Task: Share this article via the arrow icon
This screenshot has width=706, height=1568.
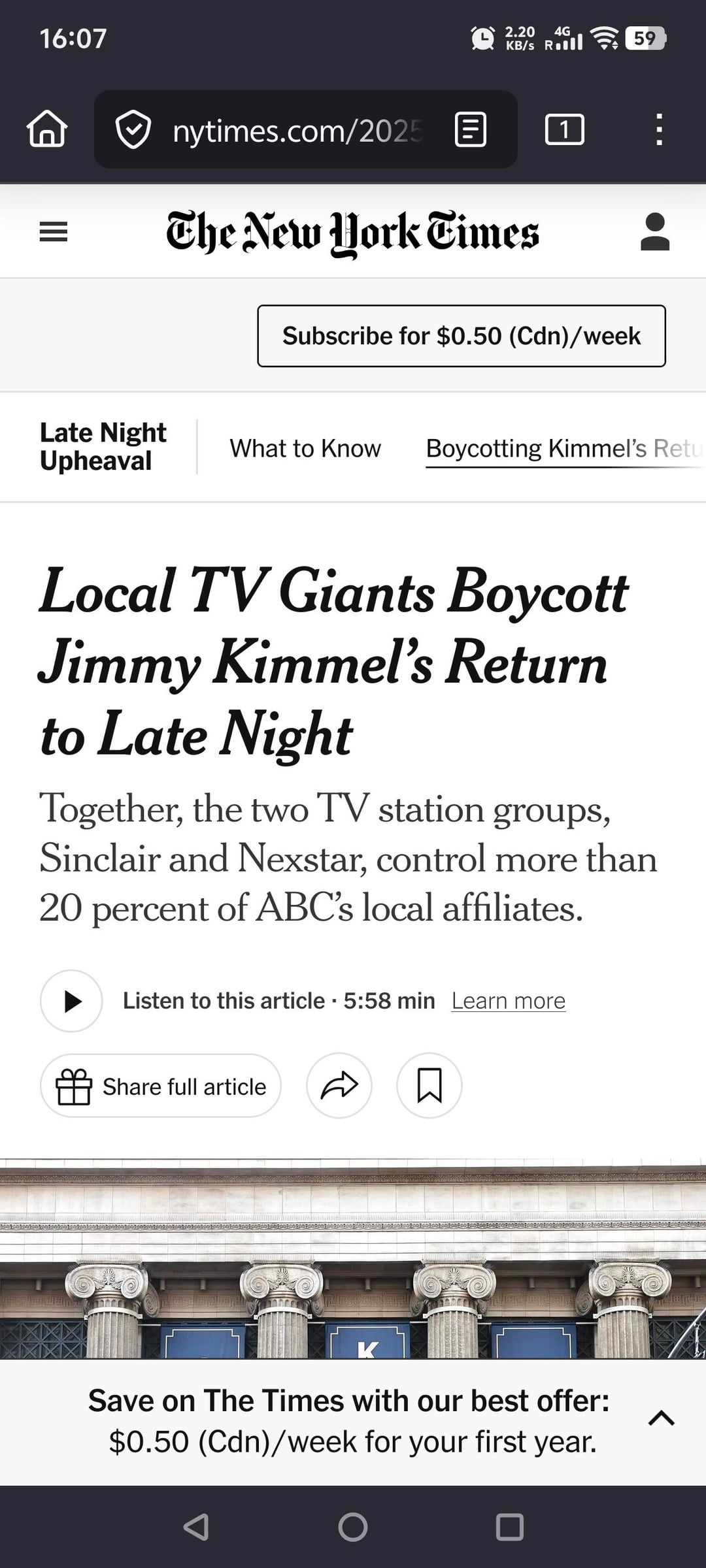Action: click(x=339, y=1086)
